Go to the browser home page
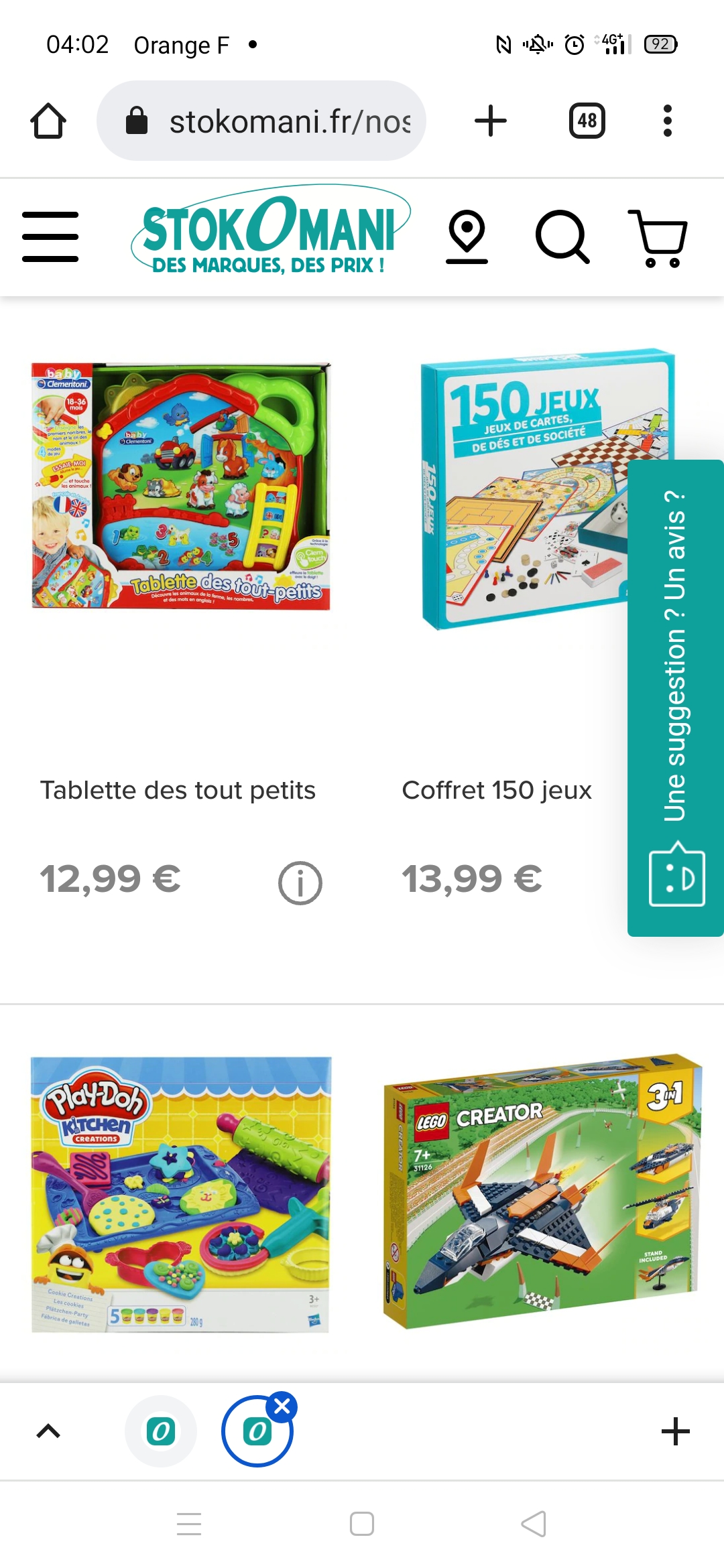This screenshot has height=1568, width=724. click(48, 121)
